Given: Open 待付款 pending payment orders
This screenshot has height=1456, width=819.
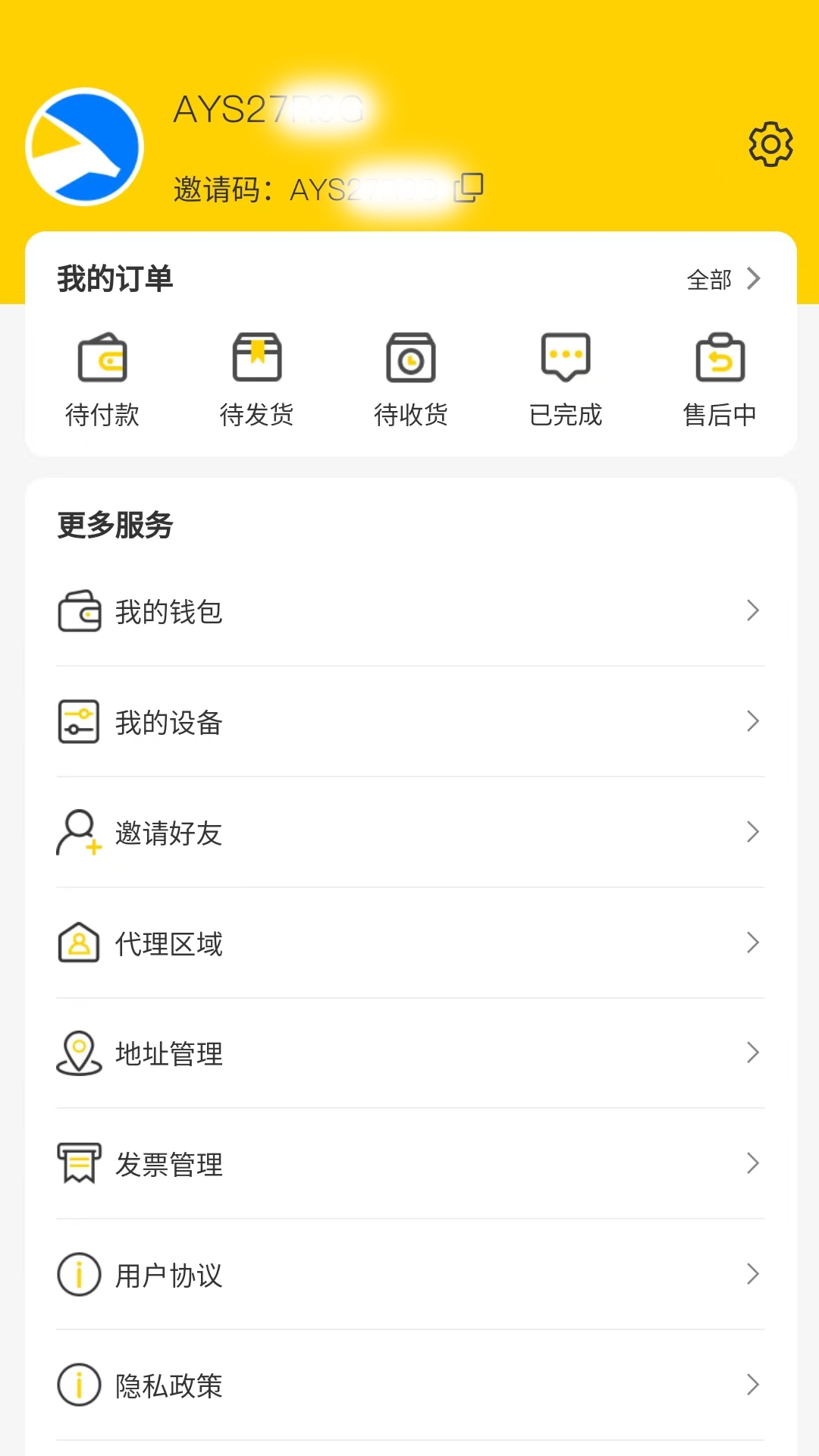Looking at the screenshot, I should [102, 381].
